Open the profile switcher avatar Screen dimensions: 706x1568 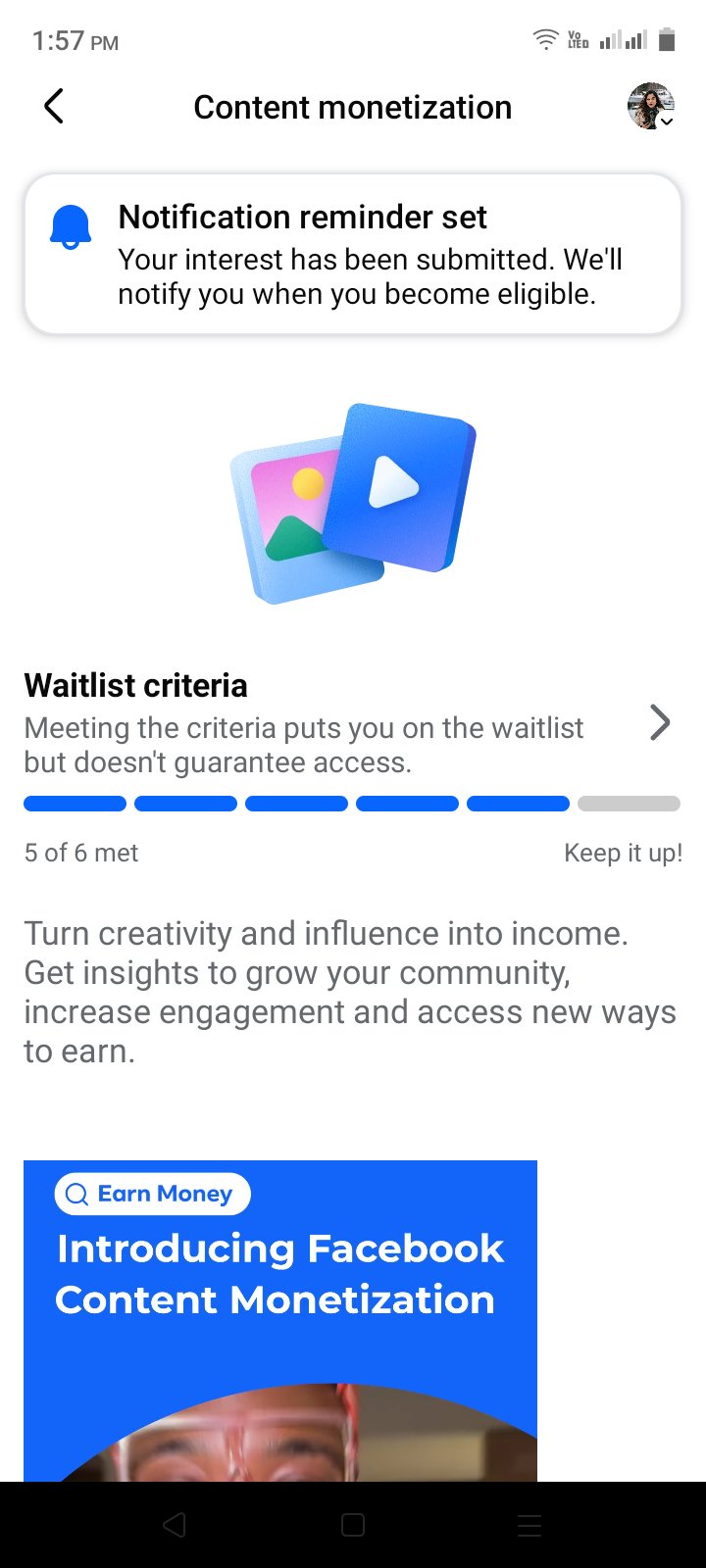tap(651, 107)
